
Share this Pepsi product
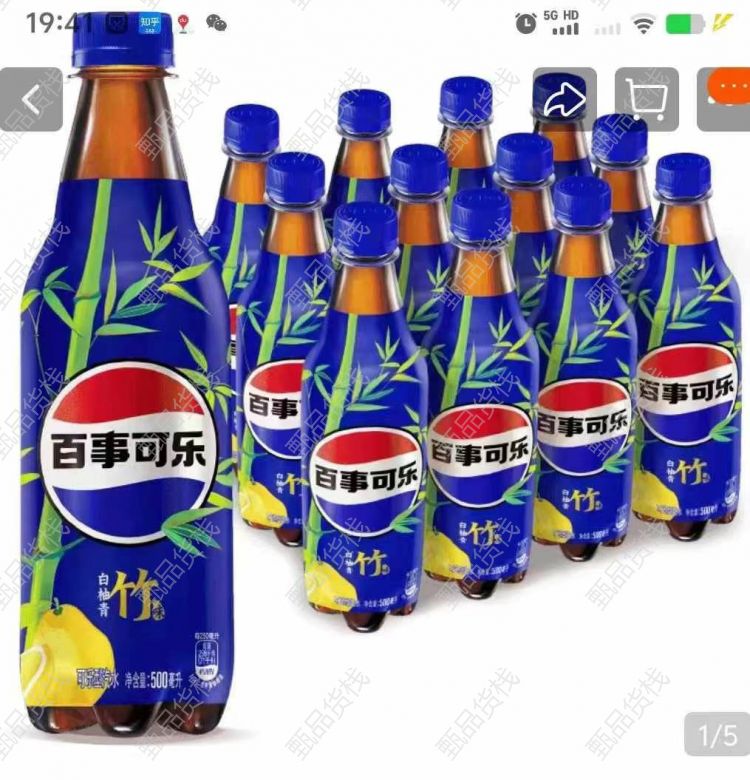tap(565, 99)
